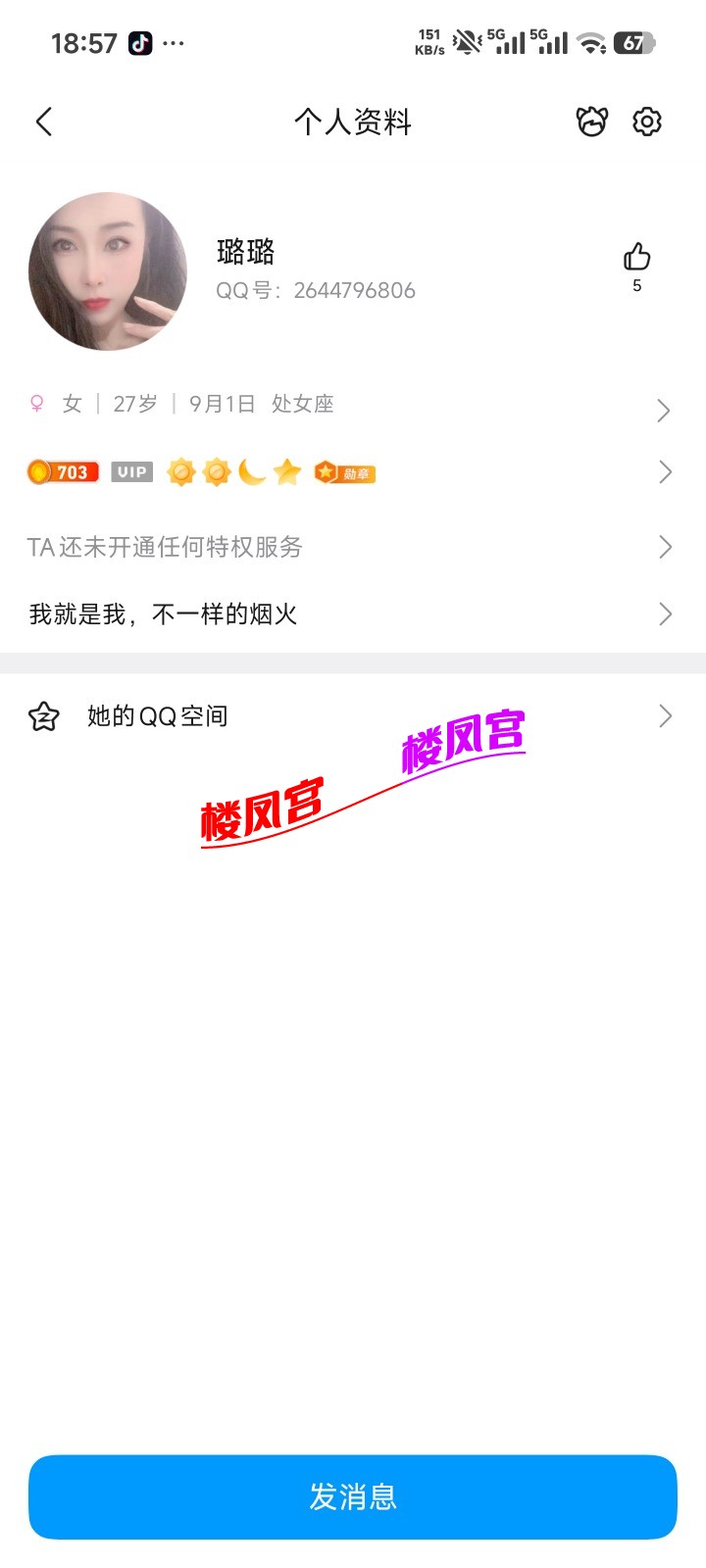This screenshot has width=706, height=1568.
Task: View 璐璐's profile avatar photo
Action: coord(108,271)
